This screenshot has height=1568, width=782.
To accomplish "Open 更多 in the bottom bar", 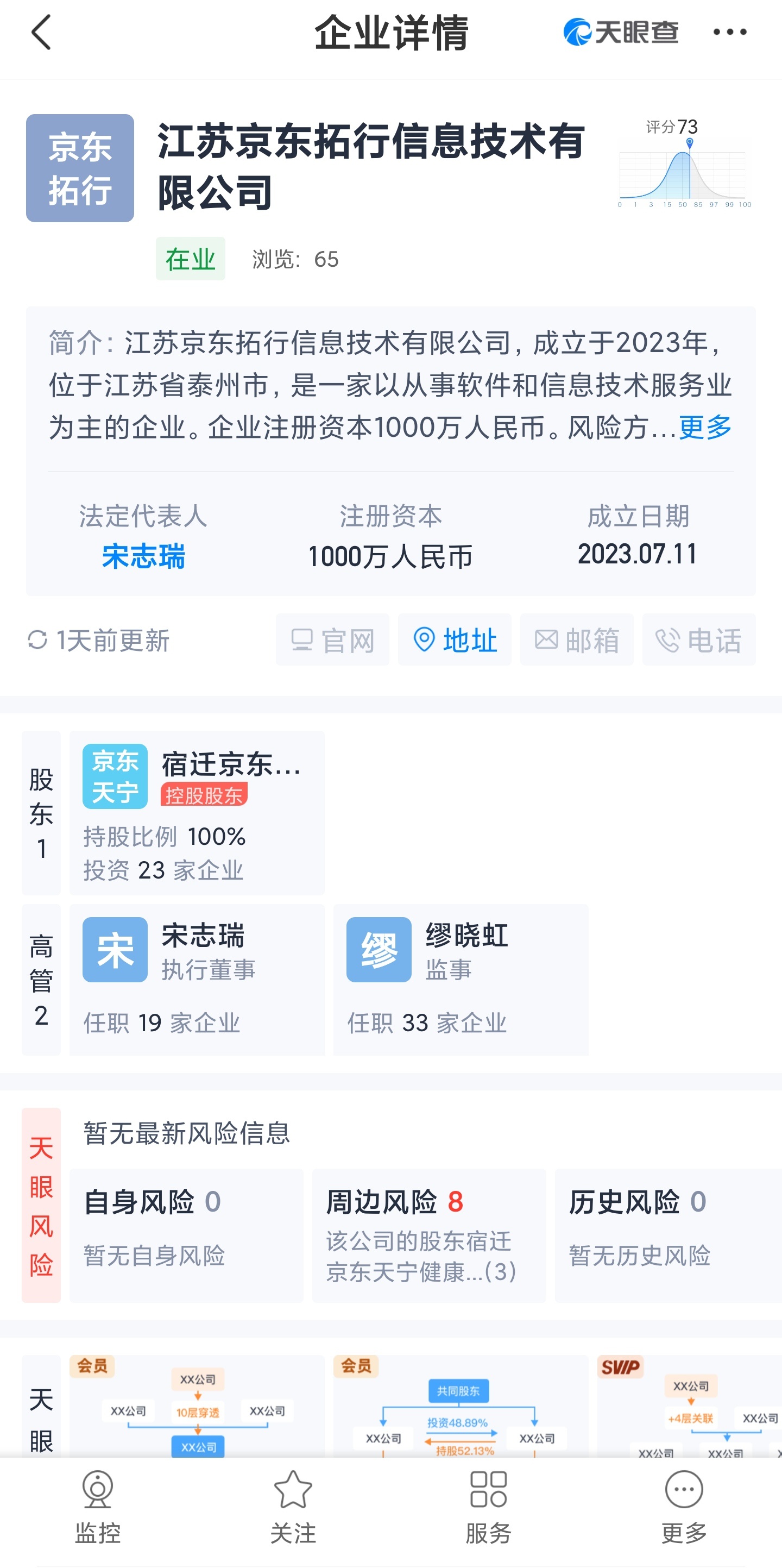I will (684, 1507).
